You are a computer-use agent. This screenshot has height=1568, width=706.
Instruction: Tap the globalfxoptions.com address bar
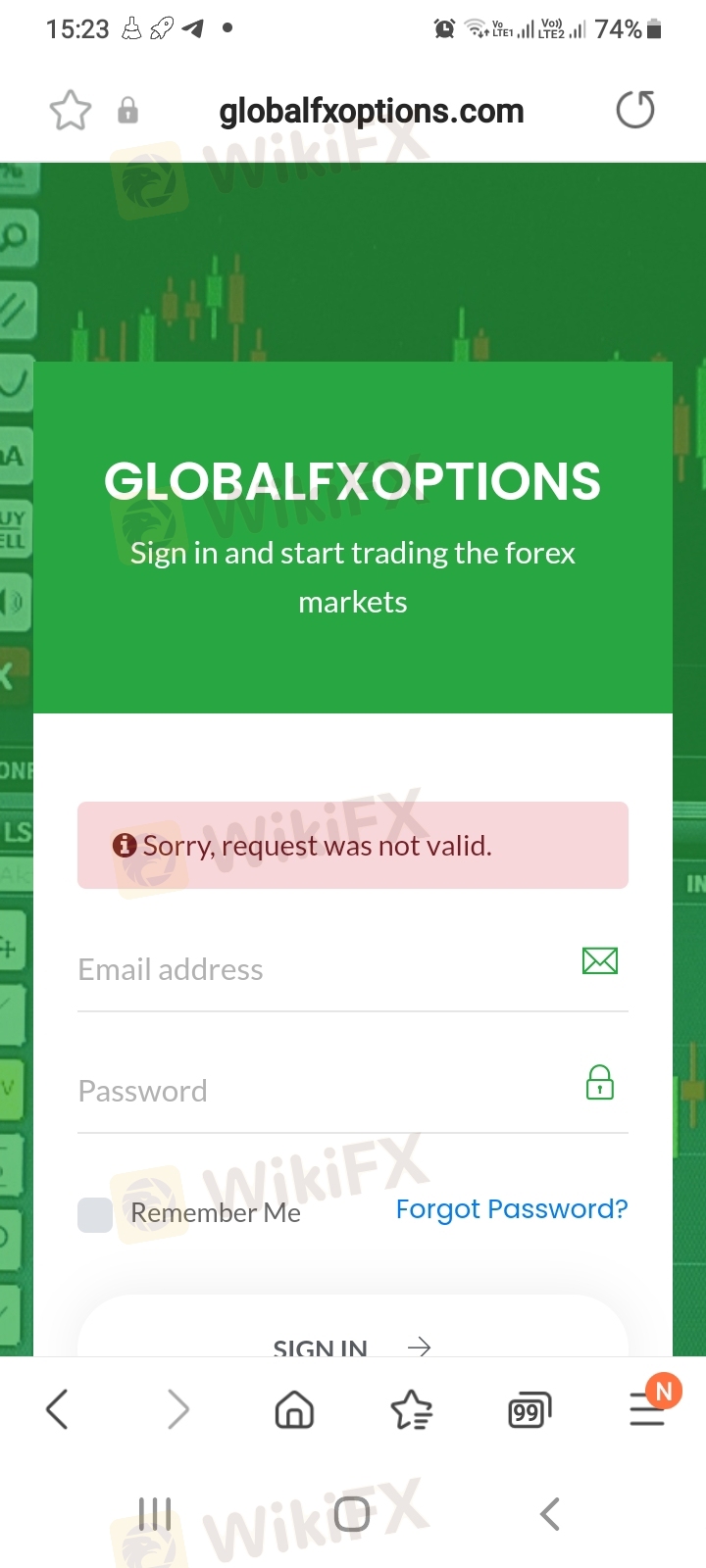[372, 112]
